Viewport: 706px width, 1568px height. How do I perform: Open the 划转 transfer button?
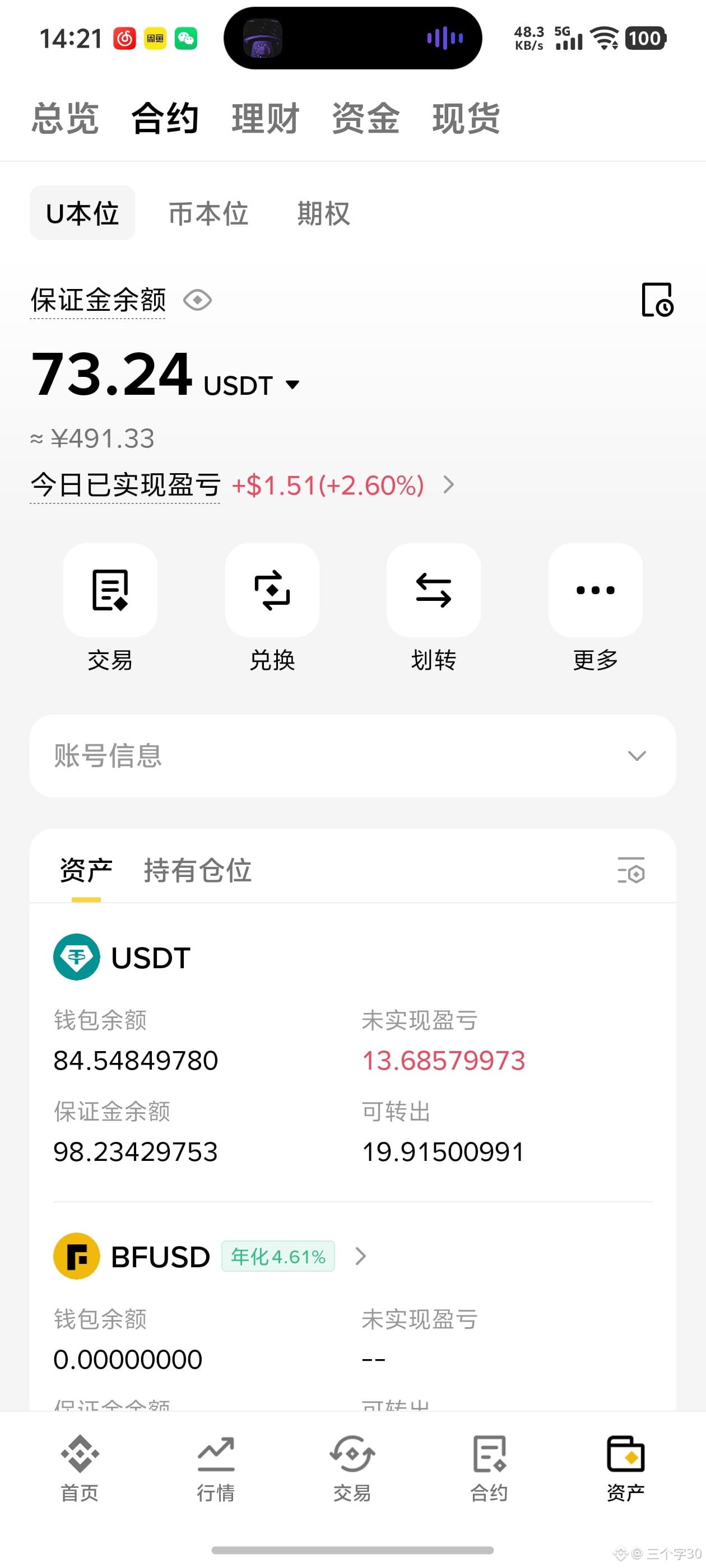(434, 608)
